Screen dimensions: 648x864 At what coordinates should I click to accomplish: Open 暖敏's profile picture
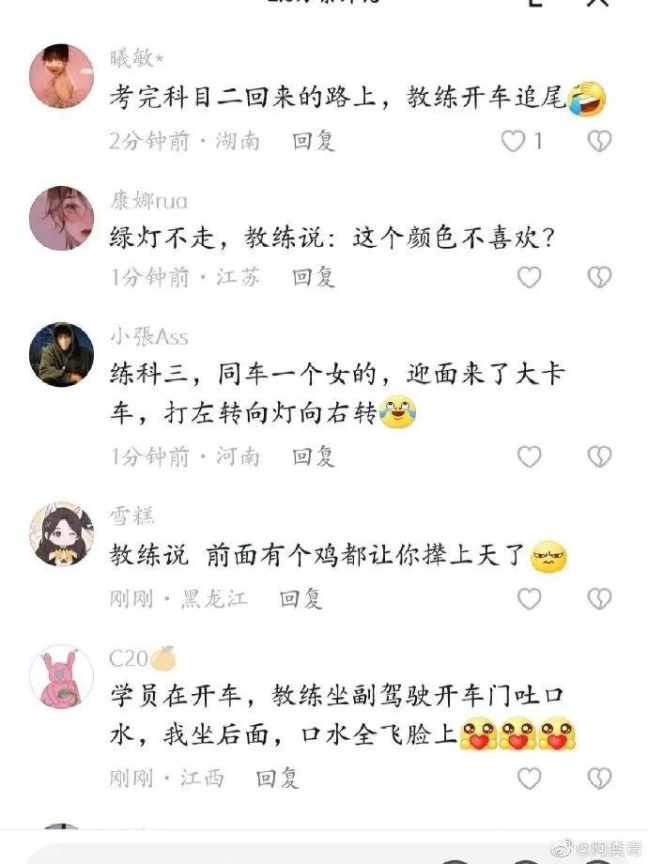click(x=62, y=76)
